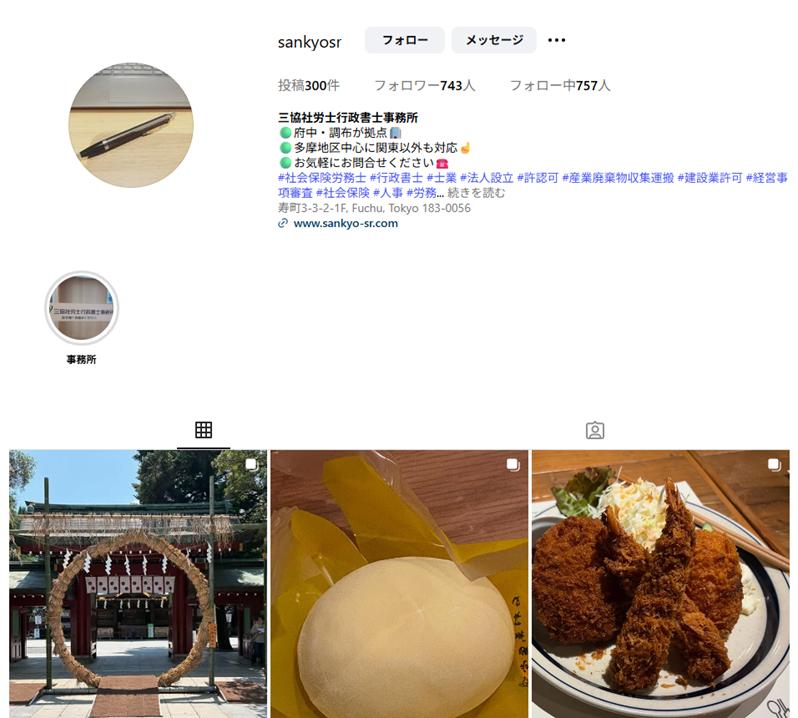Tap the フォロー button
Image resolution: width=798 pixels, height=718 pixels.
[404, 40]
